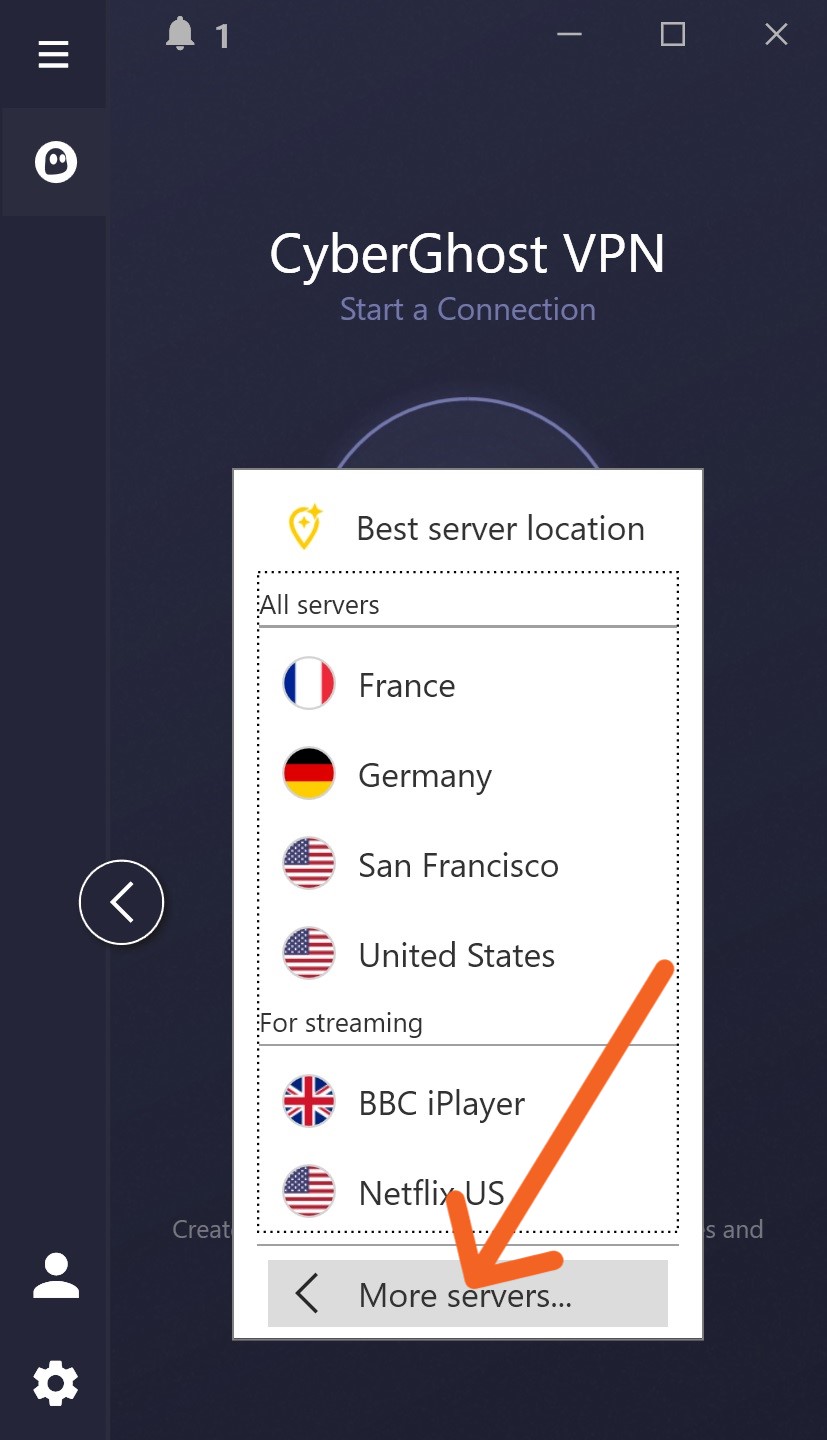Pick the BBC iPlayer streaming server
The image size is (827, 1440).
click(468, 1103)
